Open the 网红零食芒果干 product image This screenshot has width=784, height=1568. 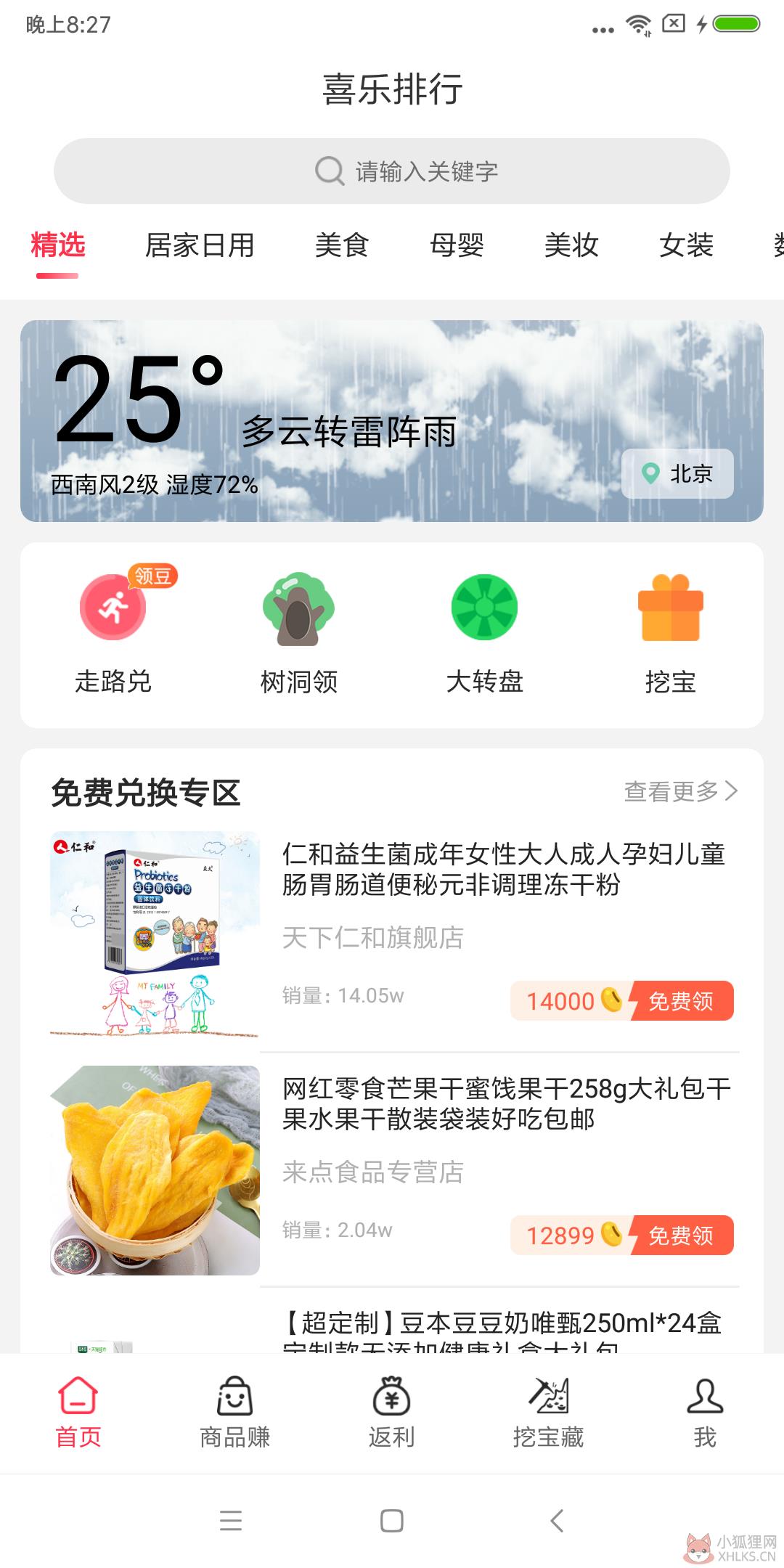[155, 1170]
